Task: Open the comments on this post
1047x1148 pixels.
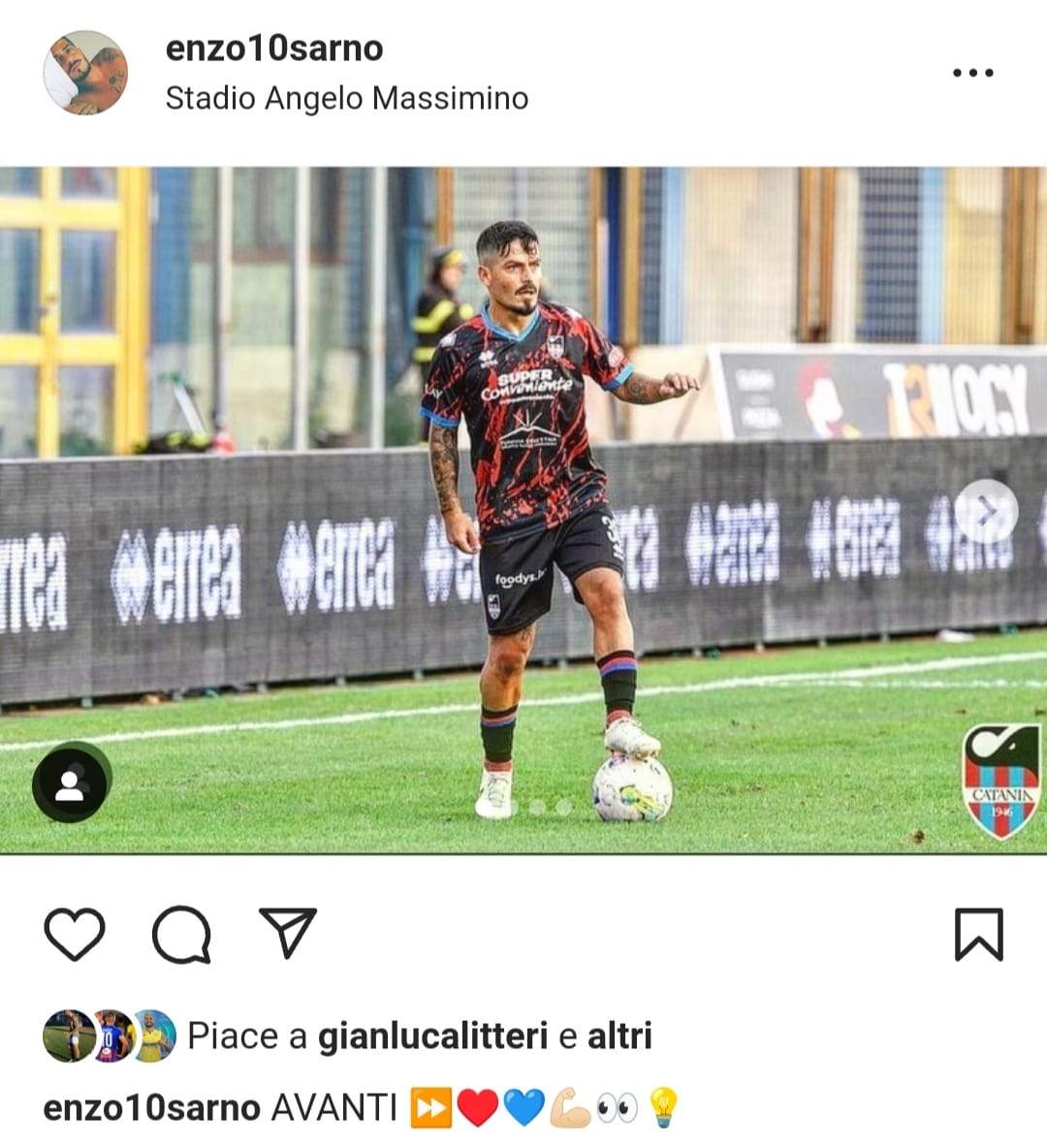Action: coord(181,935)
